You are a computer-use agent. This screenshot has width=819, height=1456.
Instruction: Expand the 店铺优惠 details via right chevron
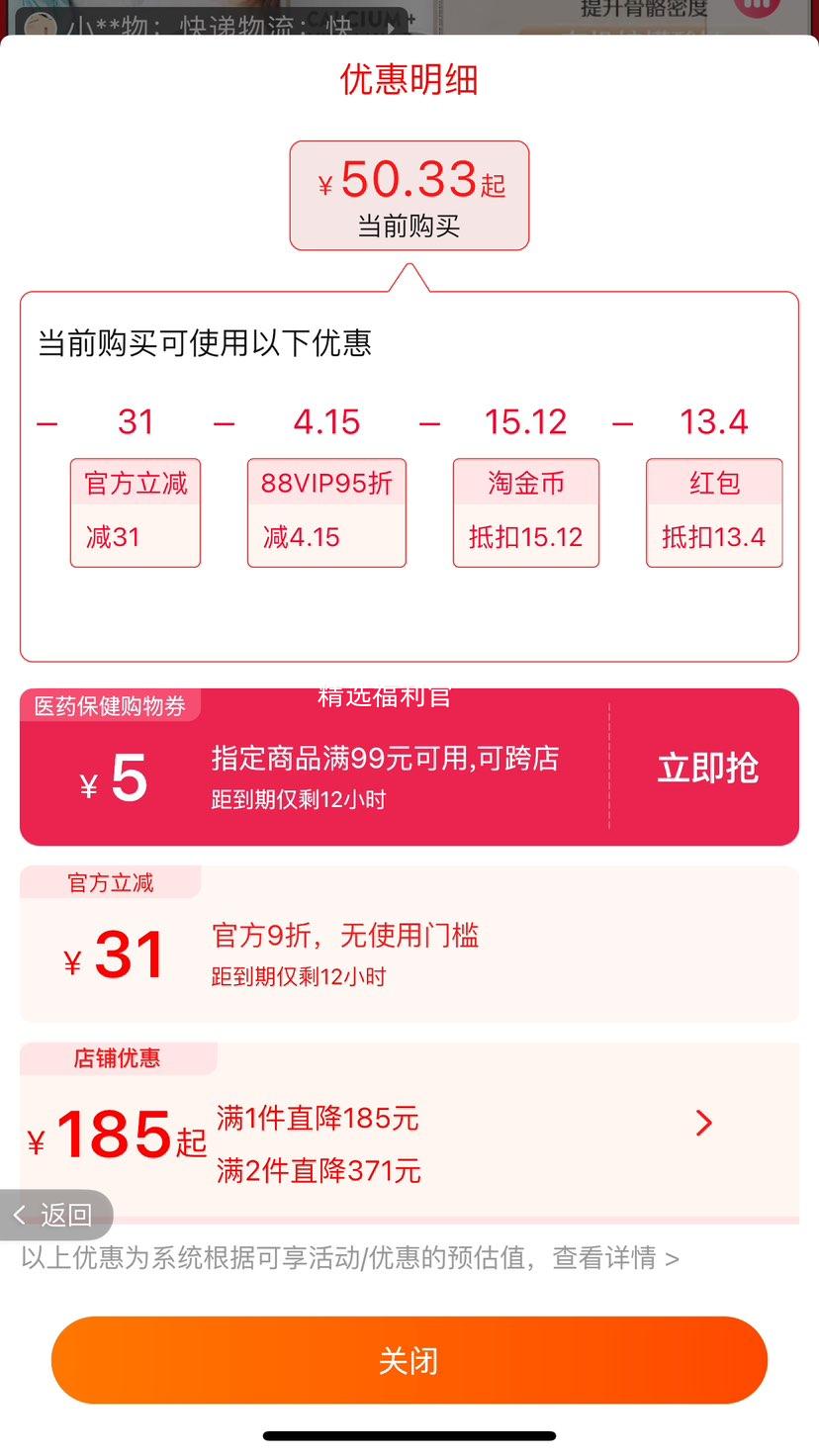[703, 1123]
